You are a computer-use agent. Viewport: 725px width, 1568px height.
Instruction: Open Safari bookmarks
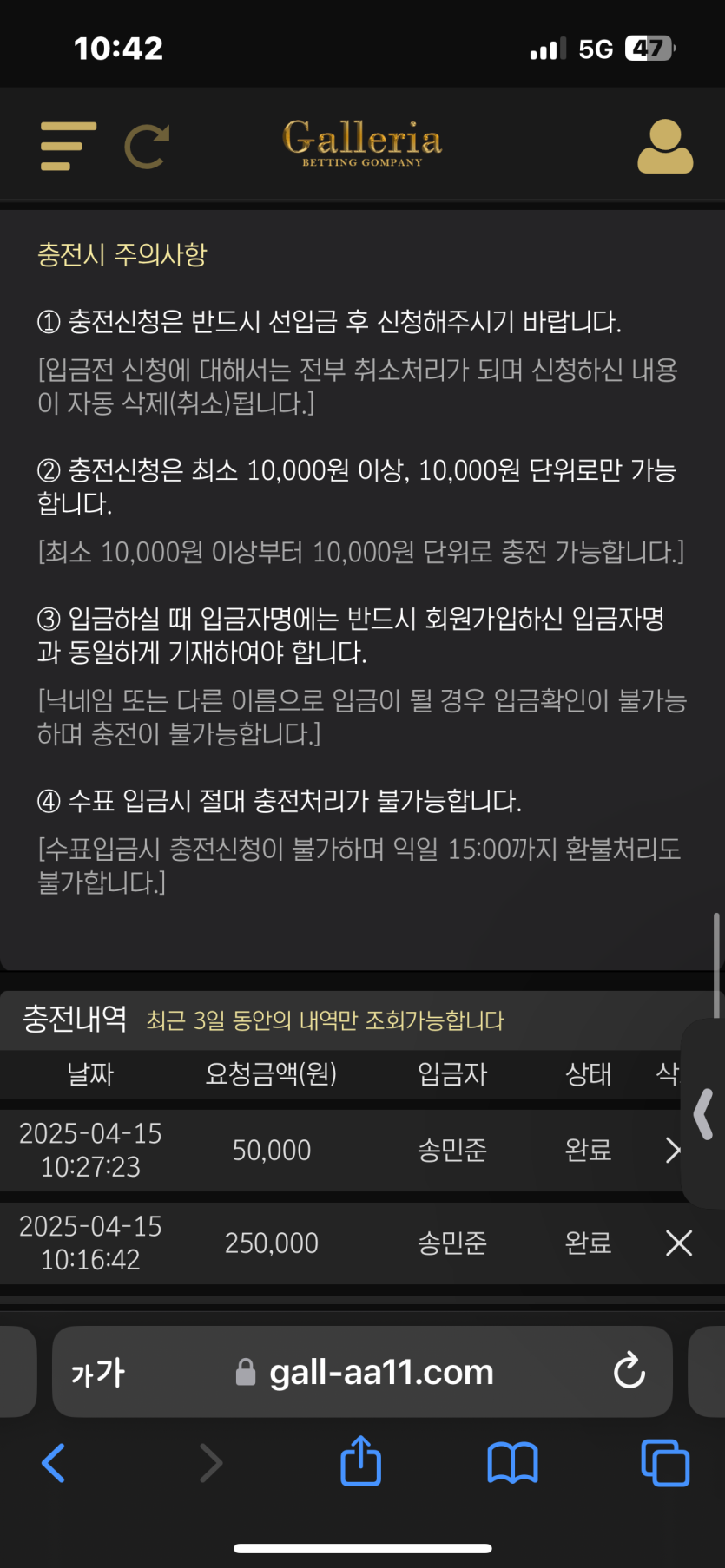pos(512,1463)
